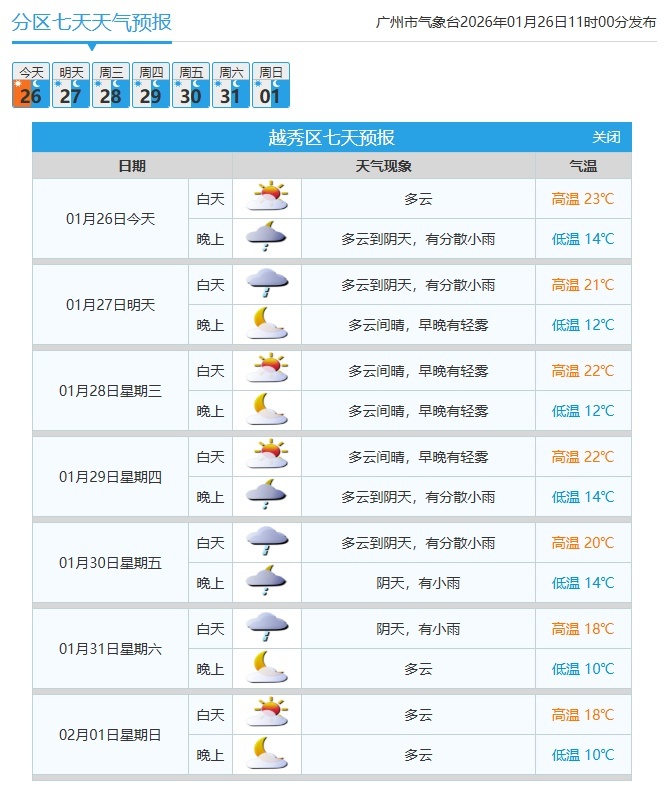
Task: View the 周五 30 forecast tab
Action: tap(191, 86)
